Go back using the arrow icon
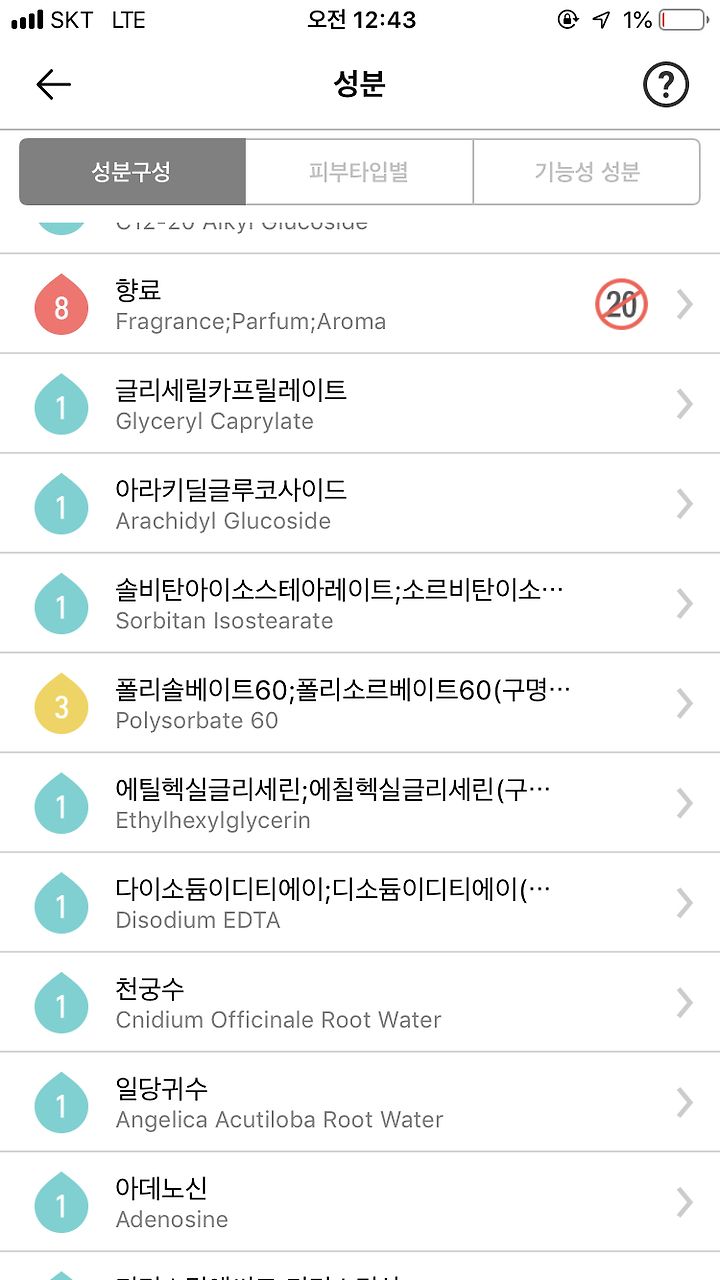720x1280 pixels. [x=54, y=85]
